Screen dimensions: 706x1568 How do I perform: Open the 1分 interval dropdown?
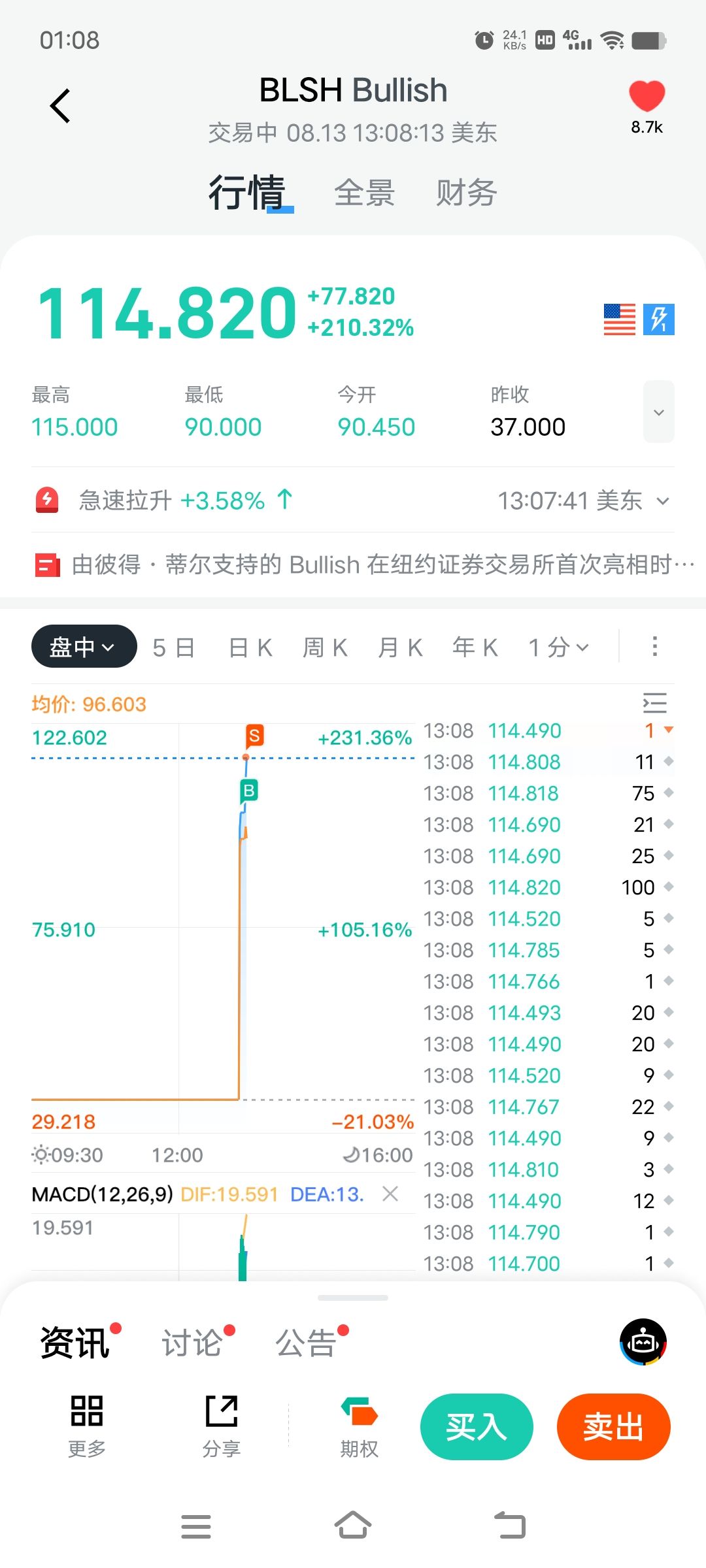click(559, 647)
